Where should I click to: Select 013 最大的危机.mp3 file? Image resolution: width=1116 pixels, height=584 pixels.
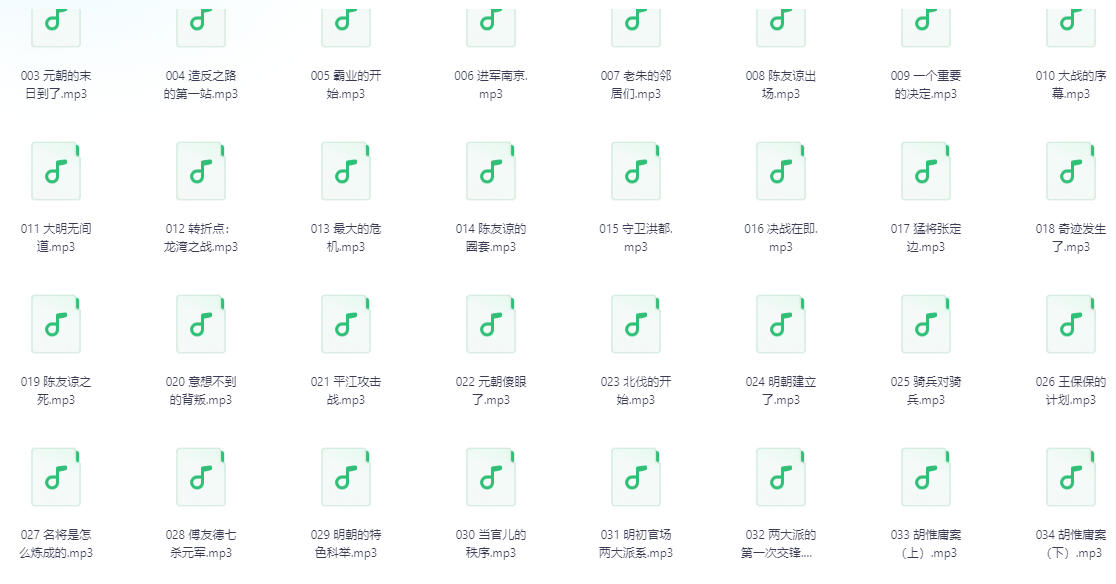346,171
